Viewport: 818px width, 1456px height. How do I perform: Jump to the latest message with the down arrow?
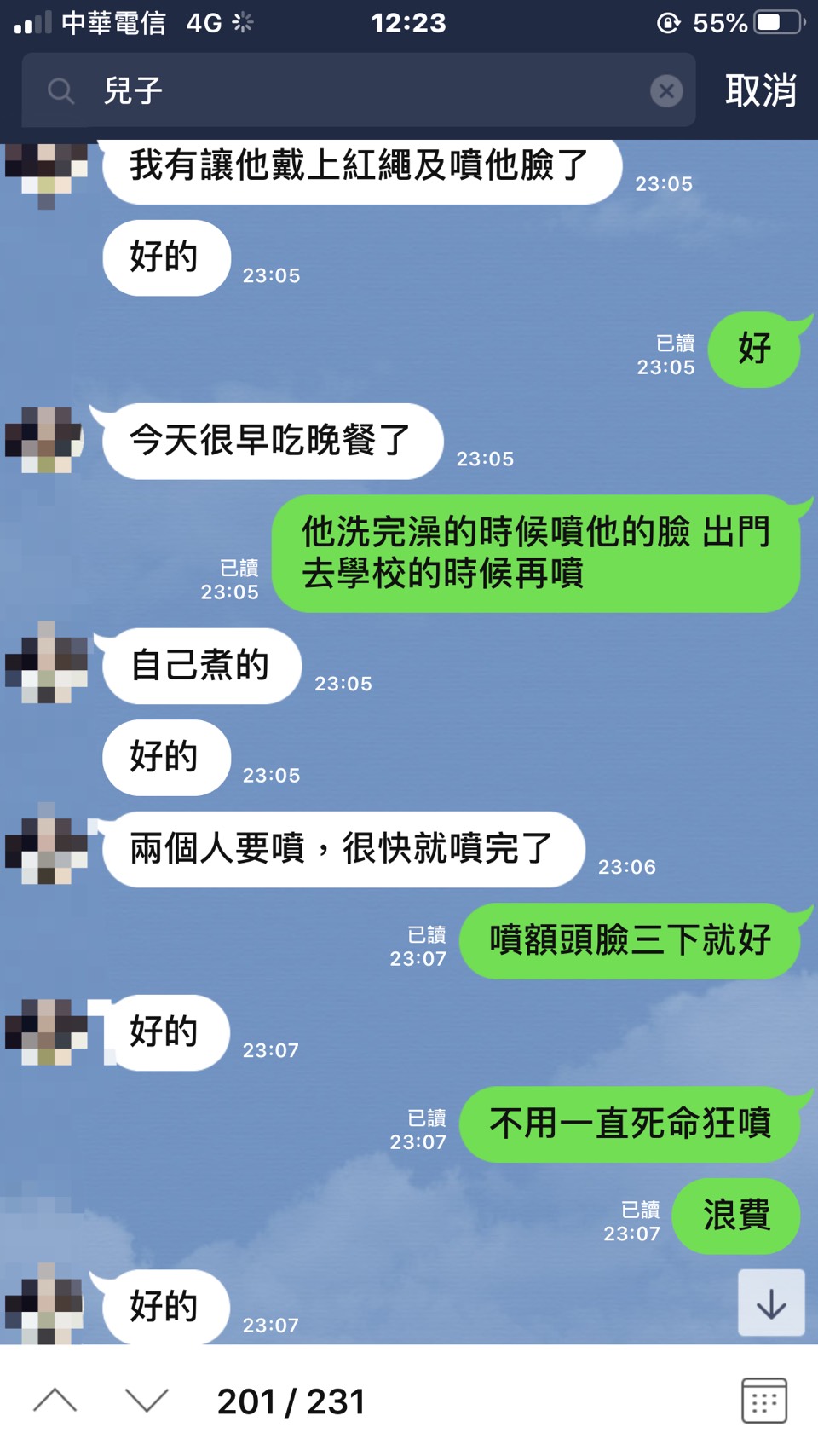pos(771,1303)
